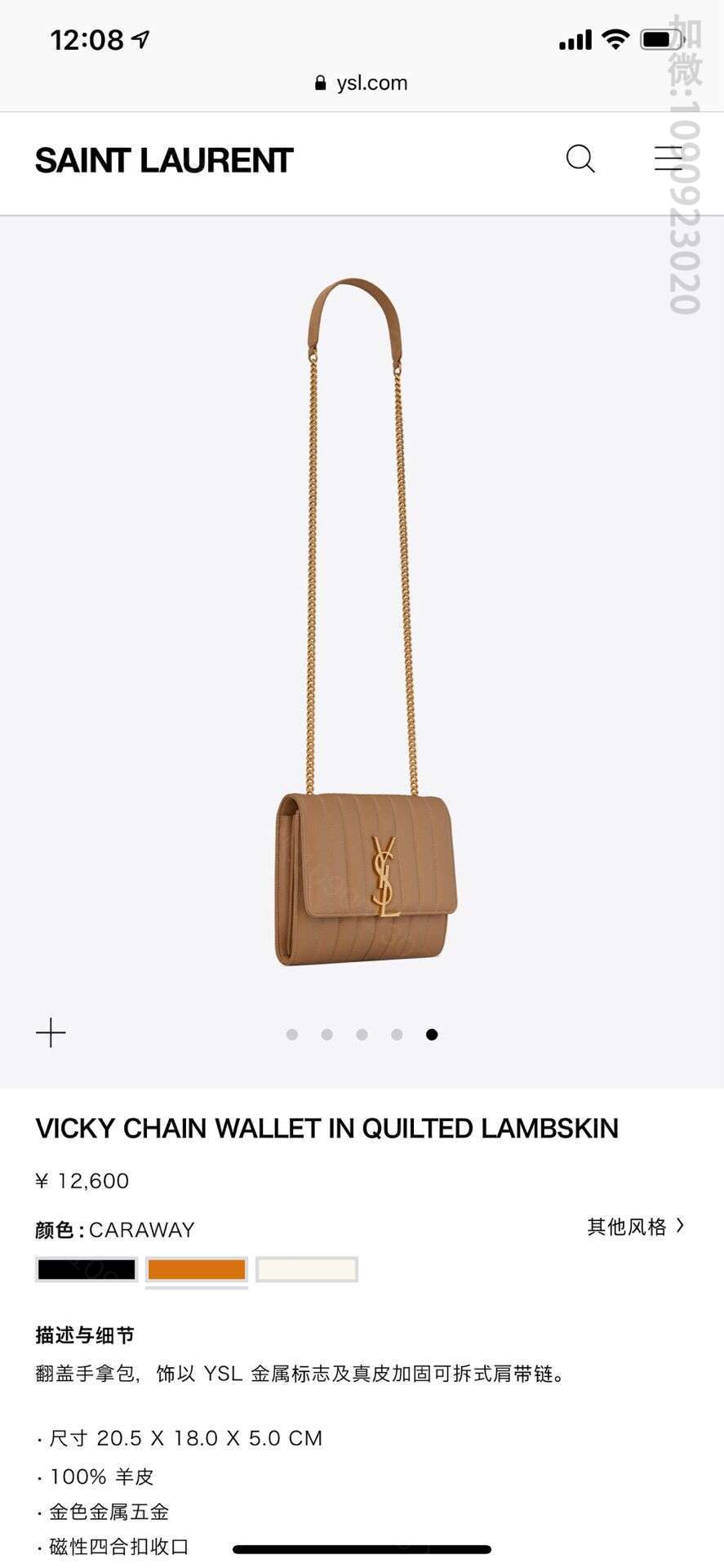Screen dimensions: 724x1568
Task: Select the white color swatch
Action: (x=307, y=1269)
